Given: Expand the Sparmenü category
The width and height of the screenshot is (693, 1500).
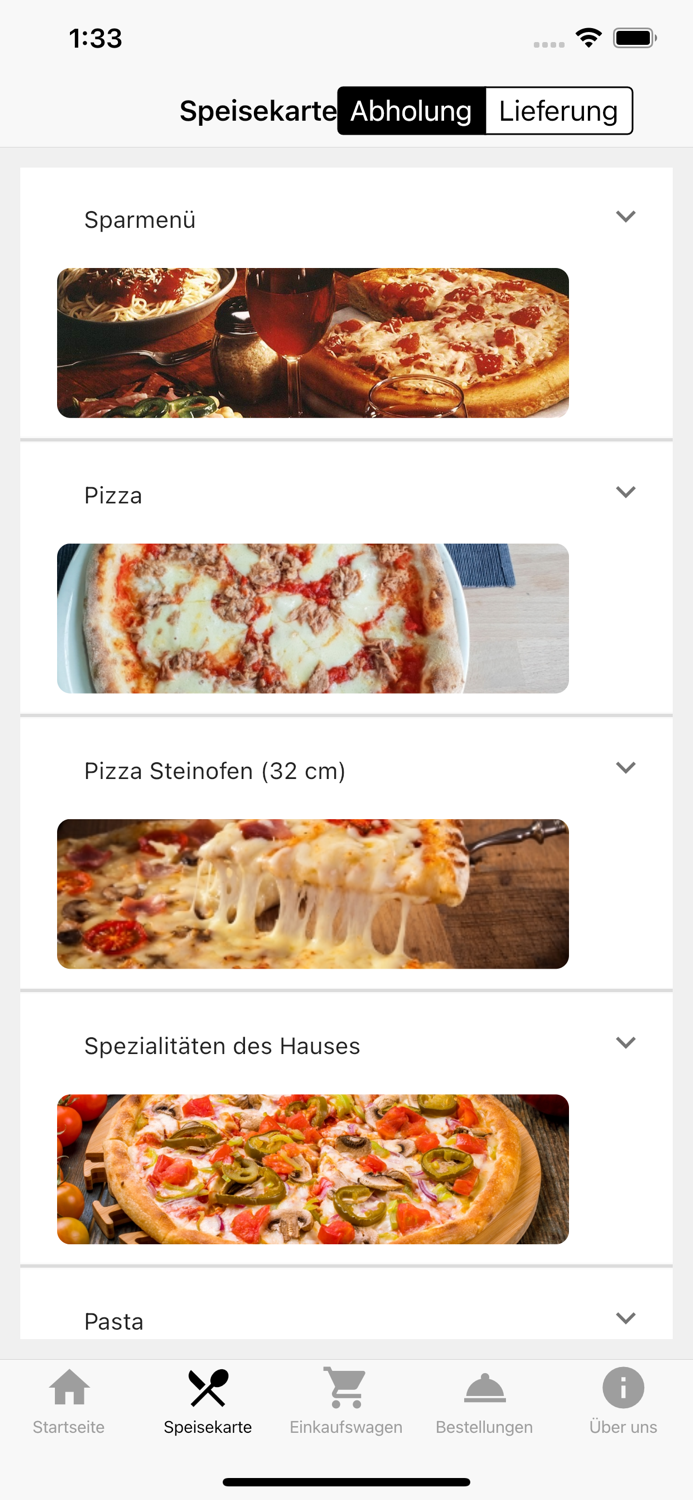Looking at the screenshot, I should [x=625, y=217].
